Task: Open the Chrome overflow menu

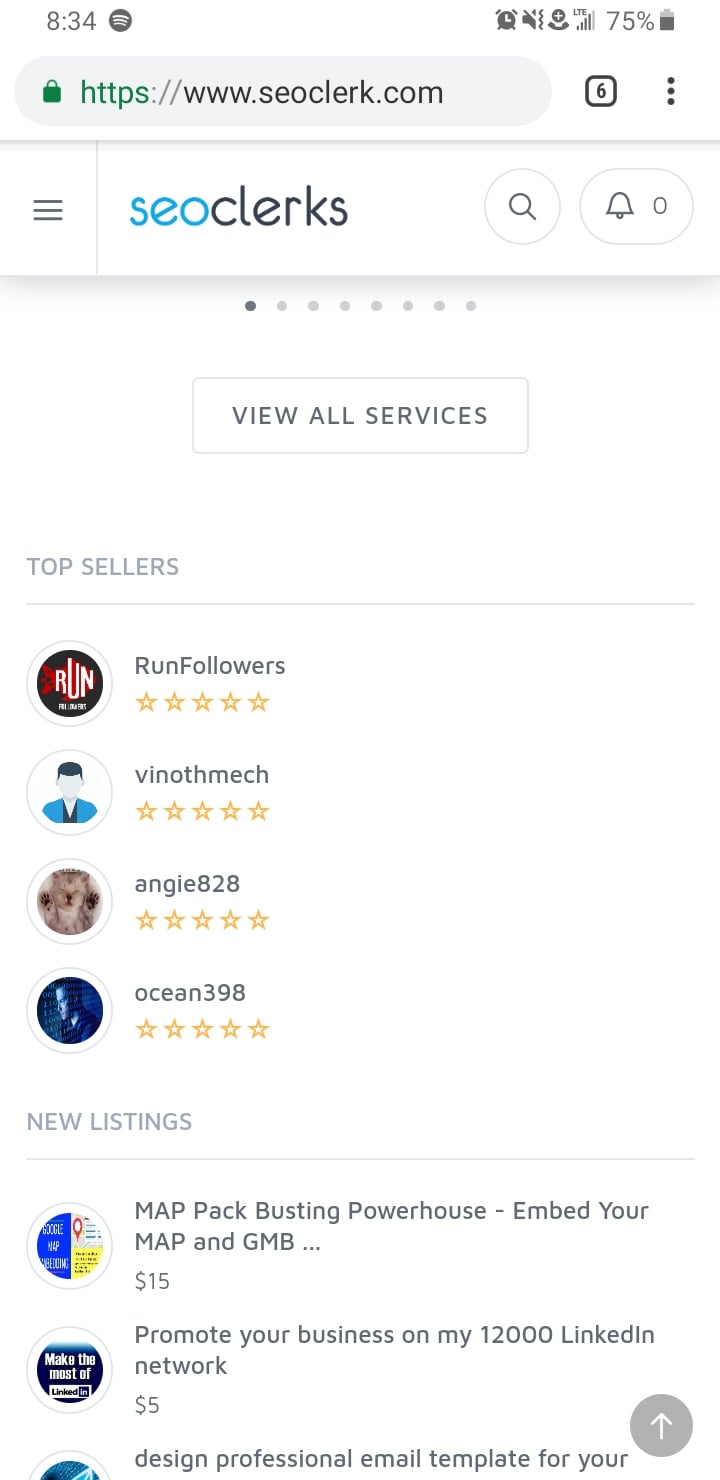Action: pos(670,92)
